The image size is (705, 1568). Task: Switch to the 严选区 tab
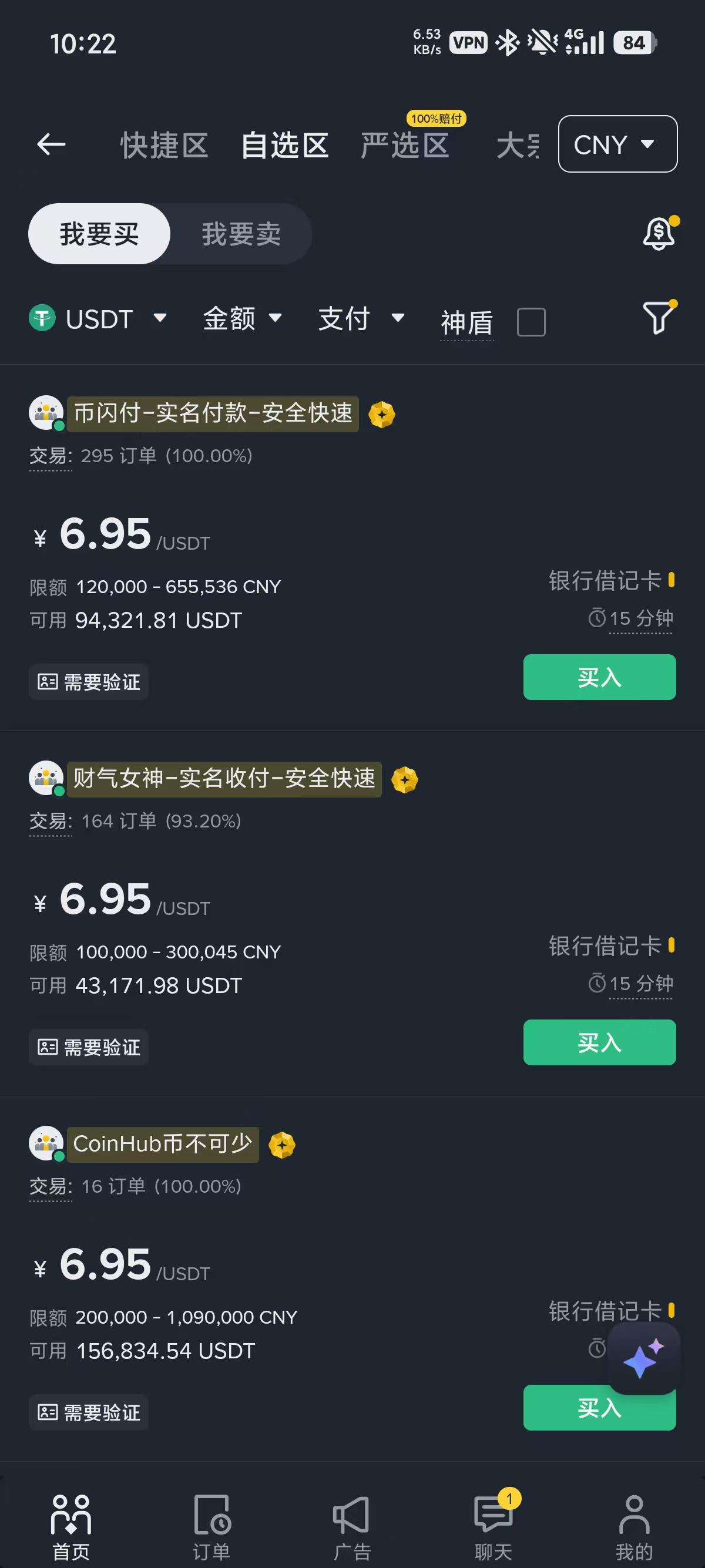click(405, 146)
